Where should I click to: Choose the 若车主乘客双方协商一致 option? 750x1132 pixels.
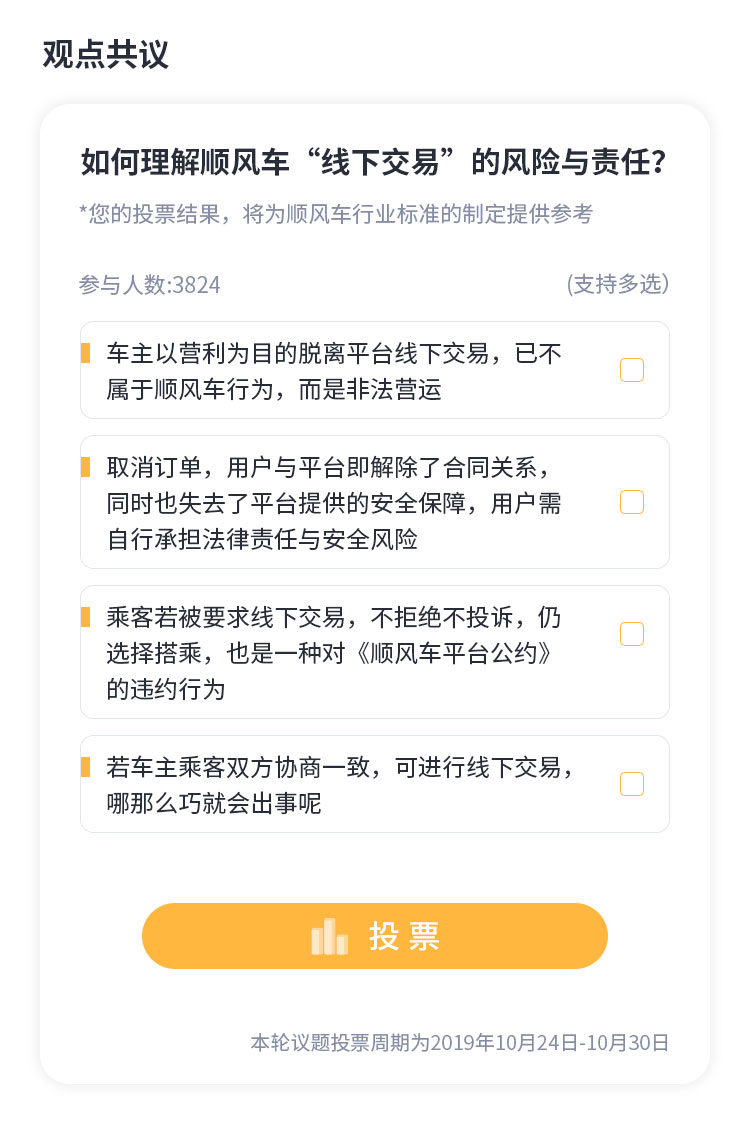click(x=631, y=784)
